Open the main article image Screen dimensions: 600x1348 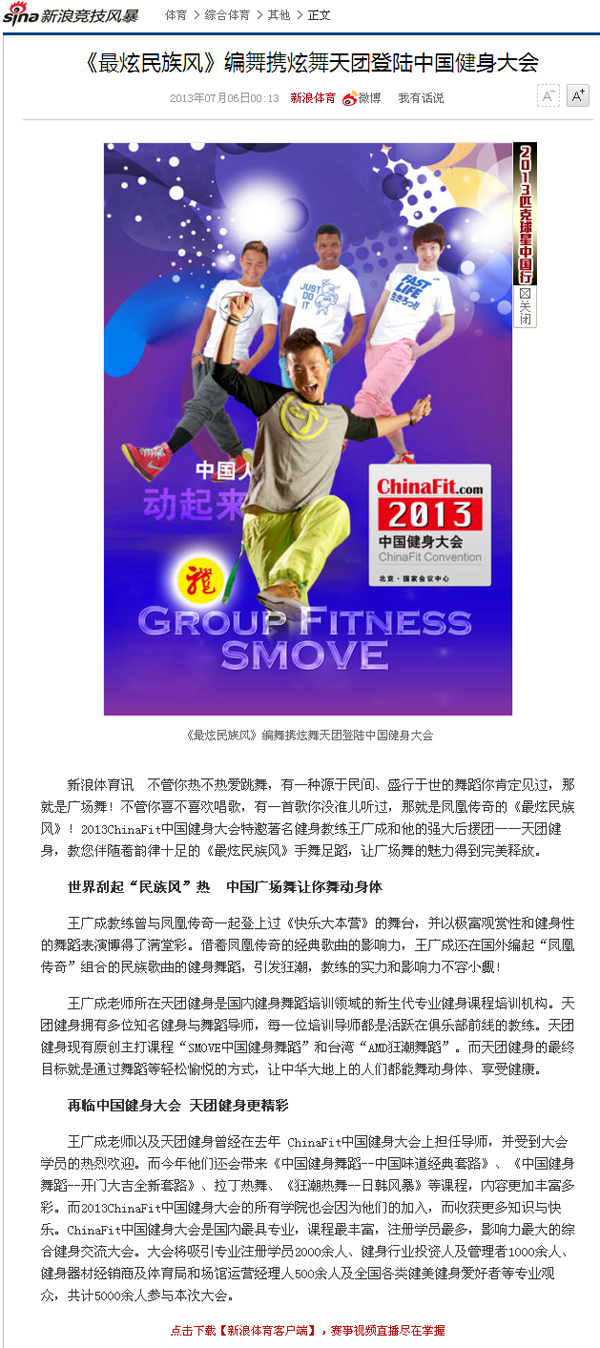pos(308,428)
